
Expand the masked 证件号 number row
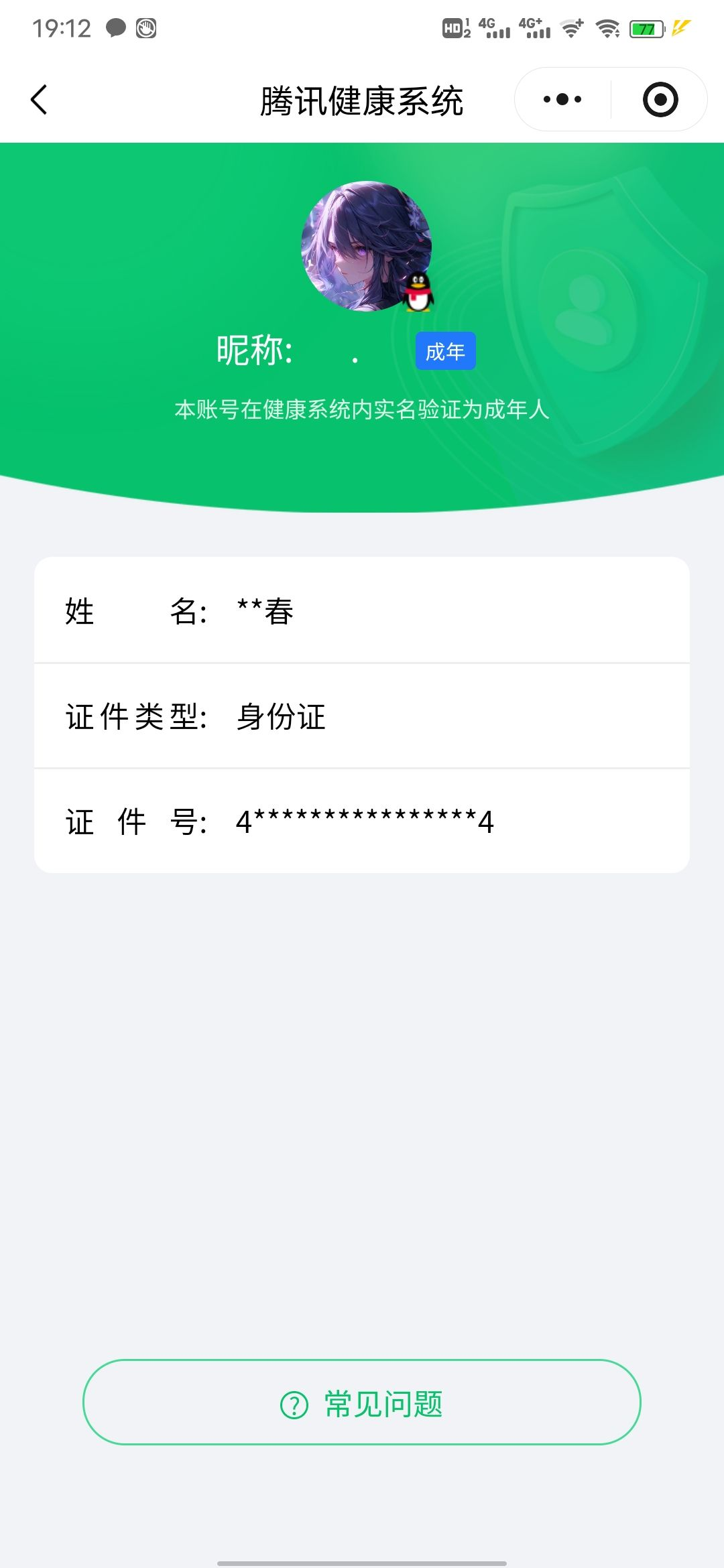362,823
